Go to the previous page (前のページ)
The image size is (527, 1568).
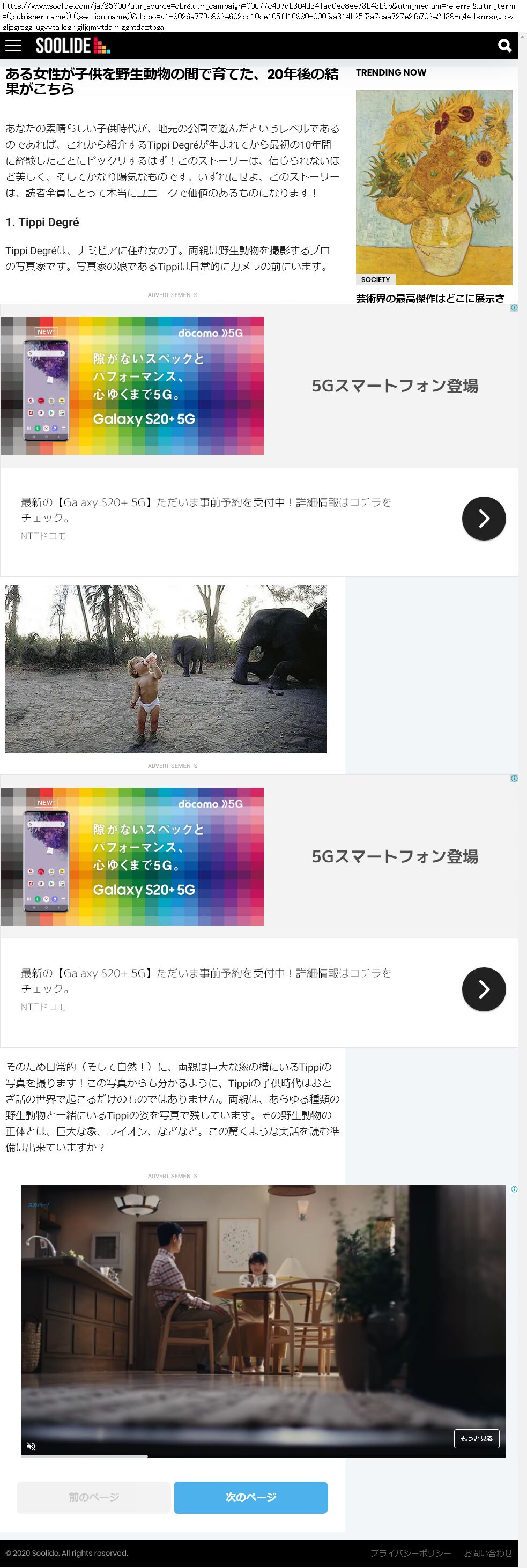click(94, 1497)
